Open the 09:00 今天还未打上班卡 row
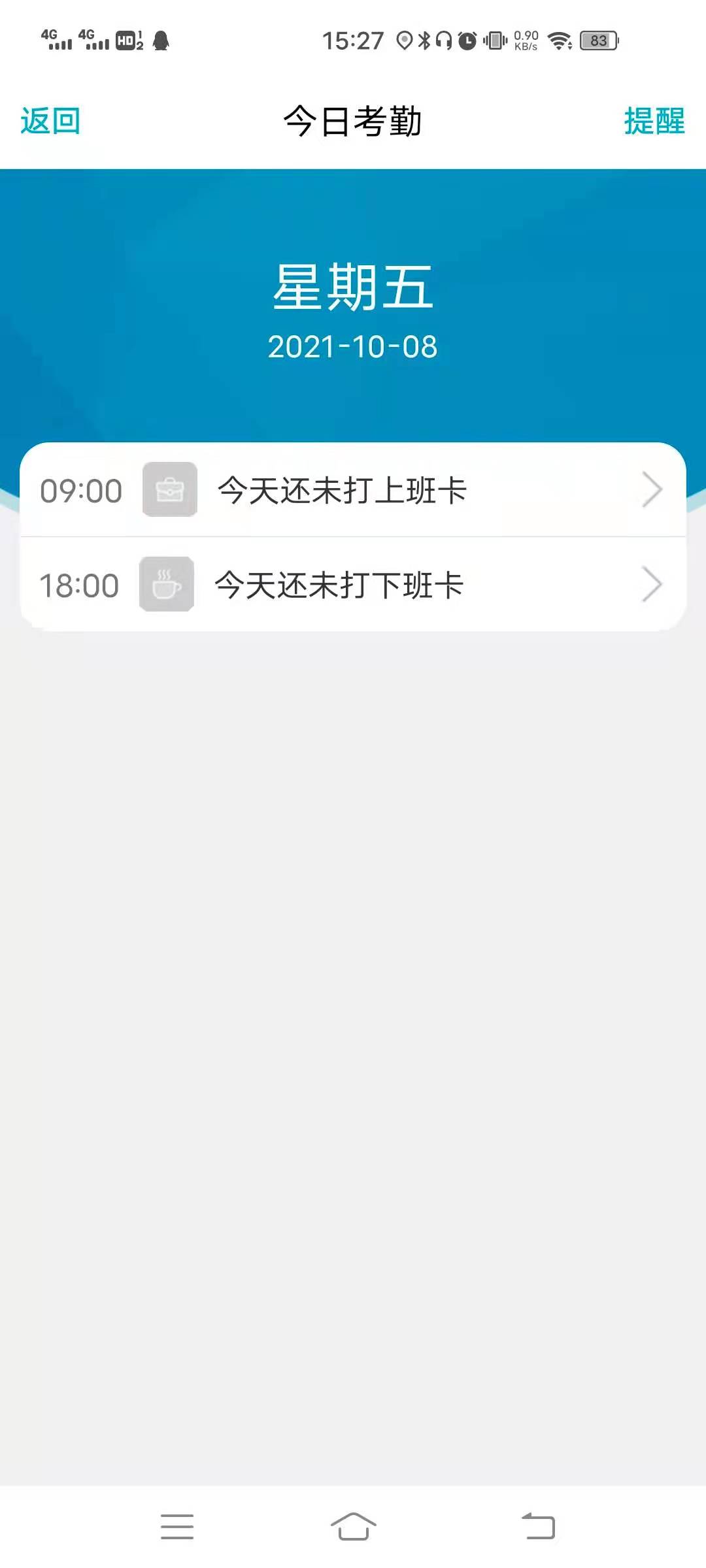 pos(353,490)
